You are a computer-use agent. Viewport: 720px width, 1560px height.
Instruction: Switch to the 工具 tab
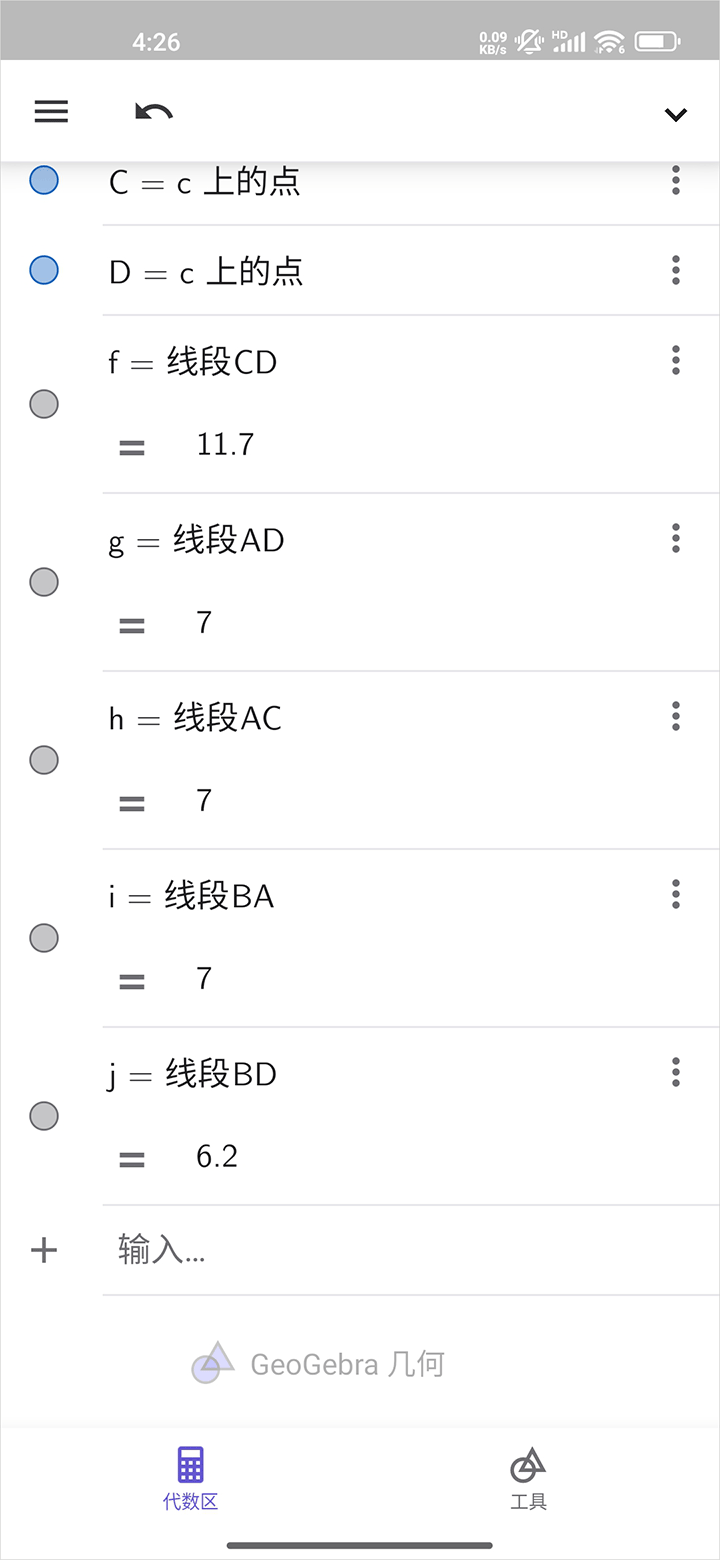coord(528,1479)
